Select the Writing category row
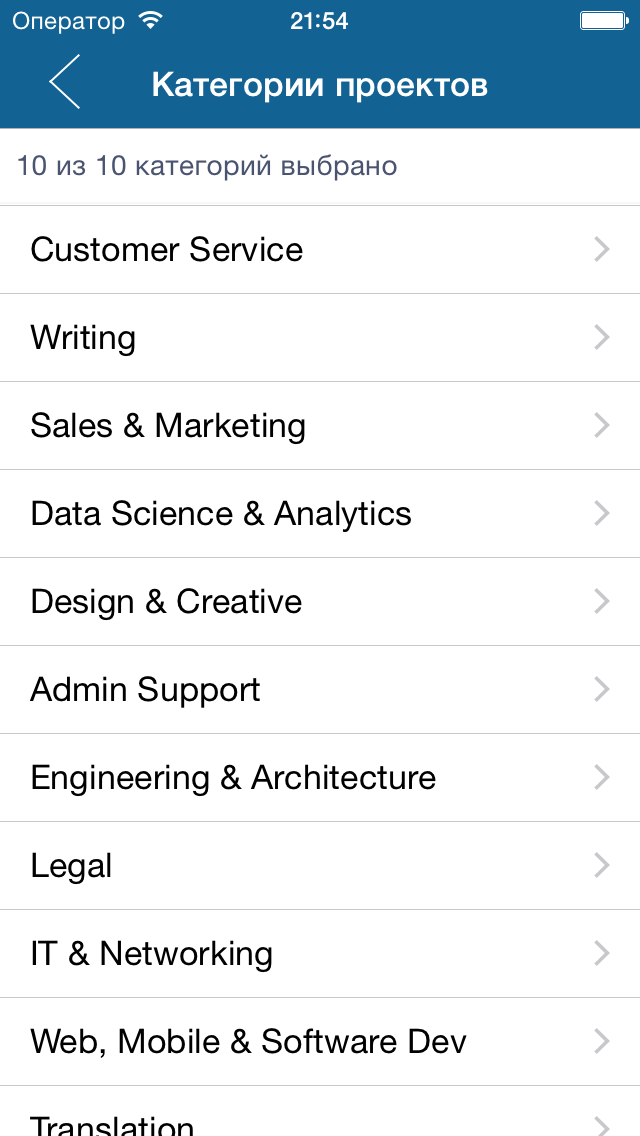This screenshot has width=640, height=1136. click(x=320, y=338)
